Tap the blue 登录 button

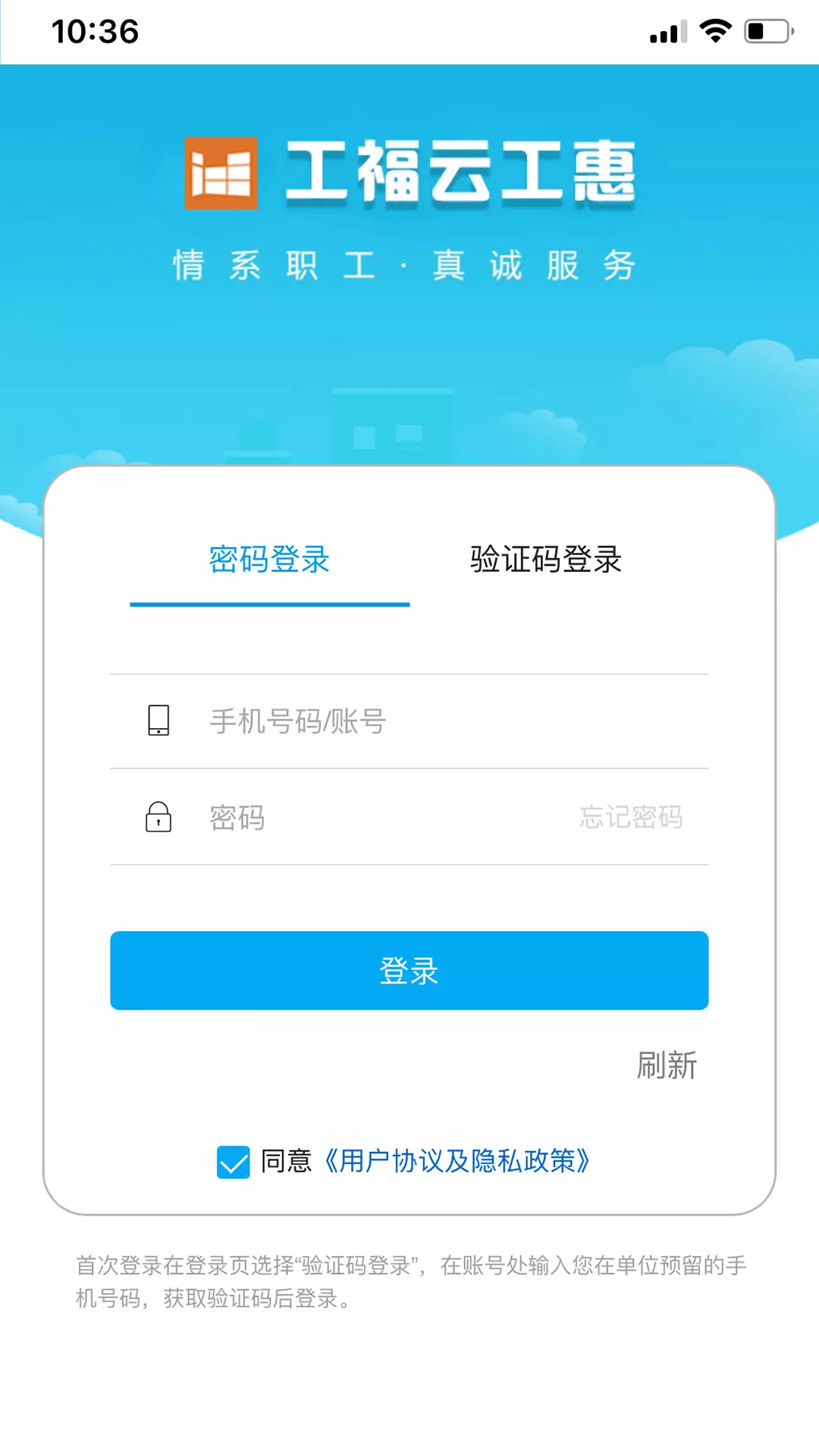coord(409,971)
